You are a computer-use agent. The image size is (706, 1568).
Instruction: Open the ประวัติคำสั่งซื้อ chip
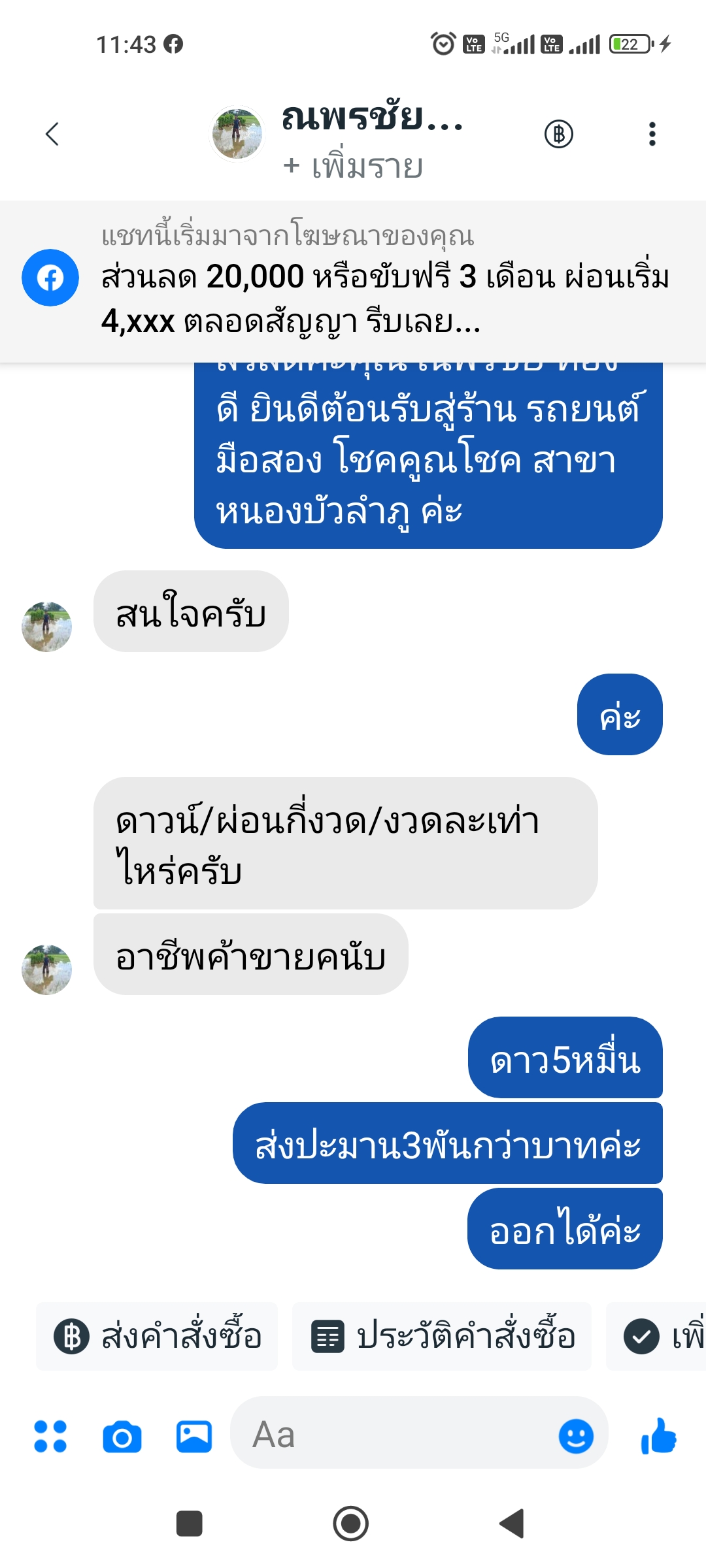442,1336
